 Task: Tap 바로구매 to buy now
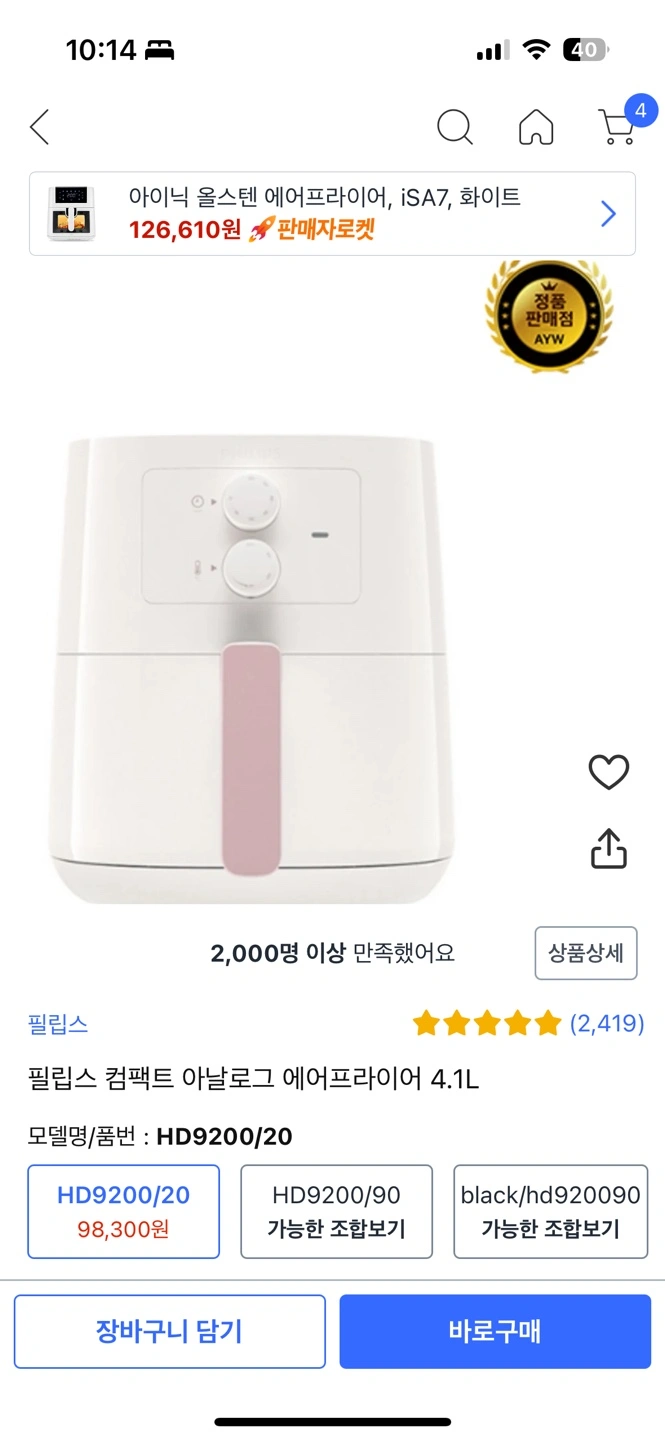495,1331
